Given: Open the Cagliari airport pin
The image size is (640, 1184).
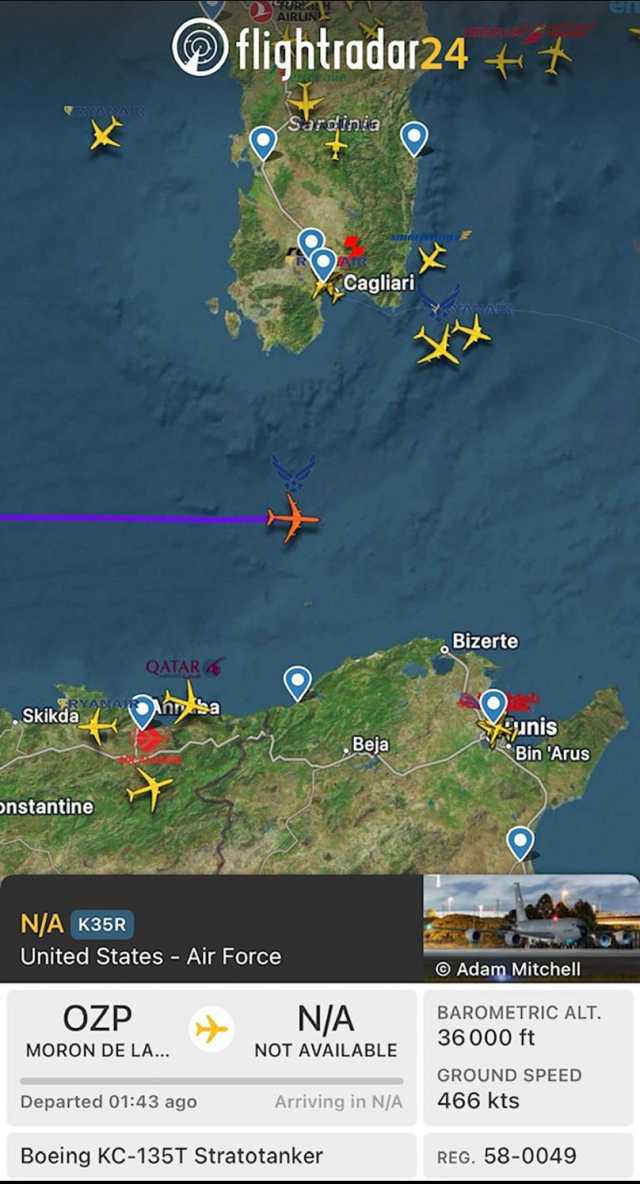Looking at the screenshot, I should click(322, 263).
